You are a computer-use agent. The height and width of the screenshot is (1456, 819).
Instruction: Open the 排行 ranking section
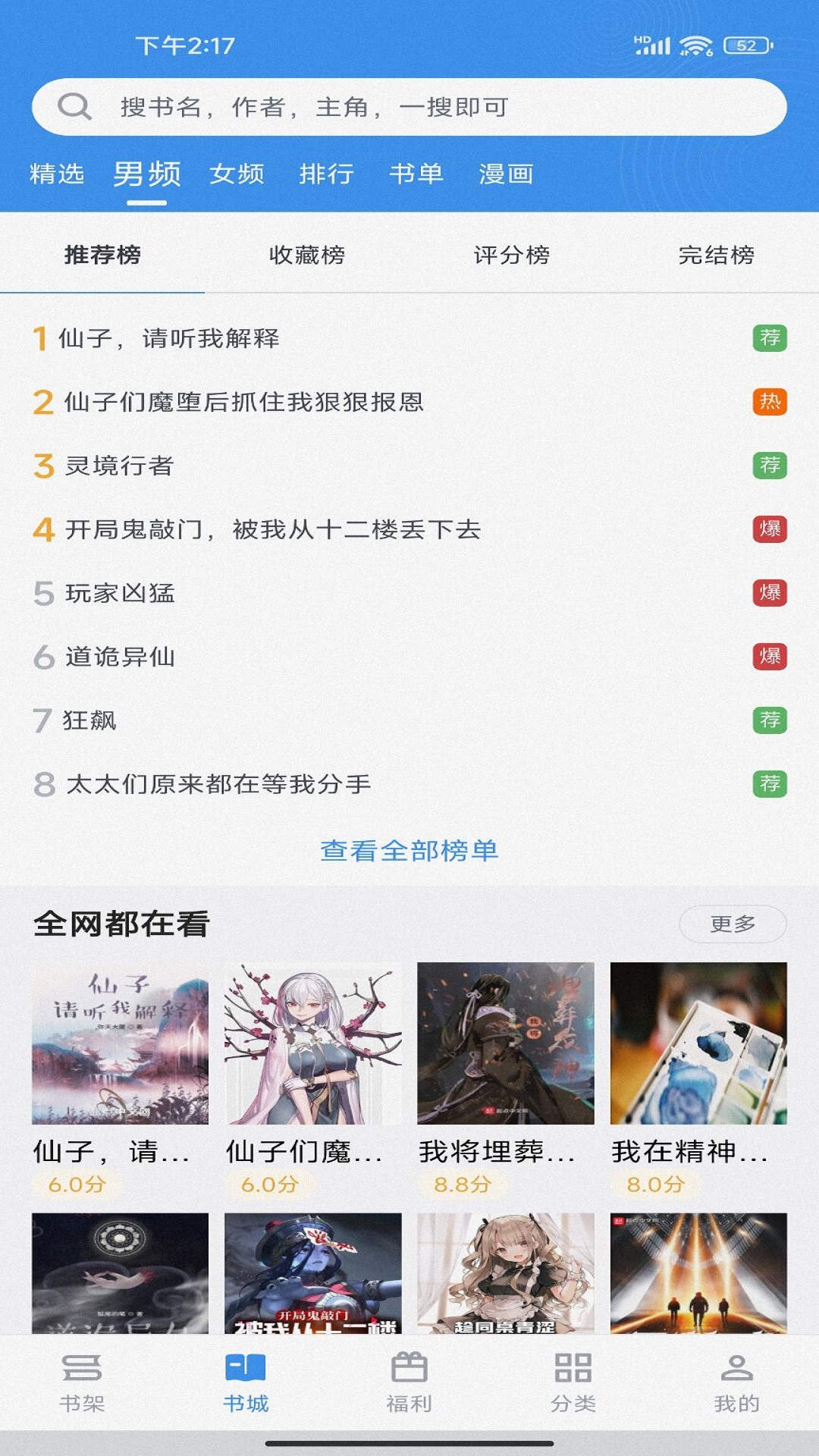point(326,174)
